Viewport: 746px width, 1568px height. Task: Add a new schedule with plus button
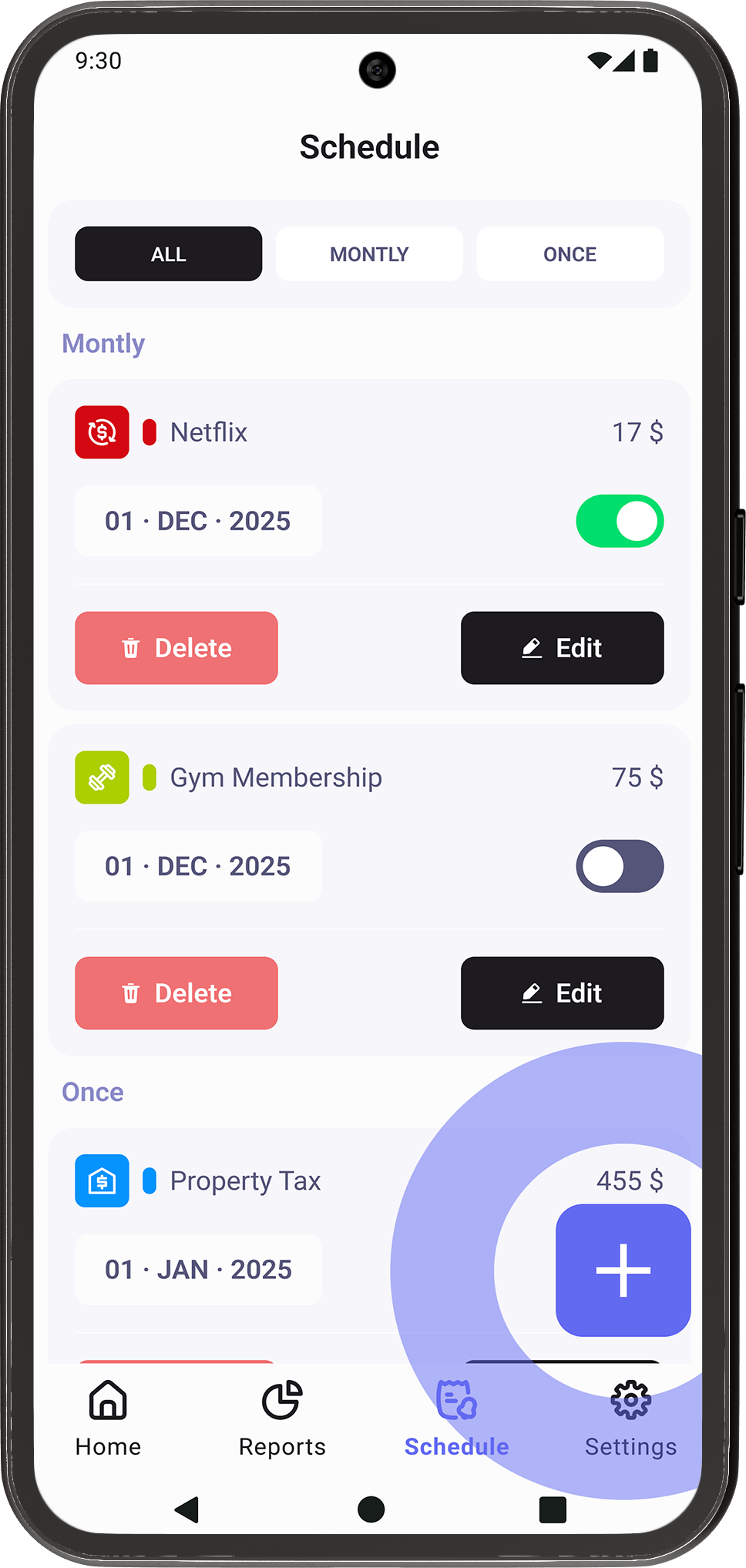click(623, 1270)
